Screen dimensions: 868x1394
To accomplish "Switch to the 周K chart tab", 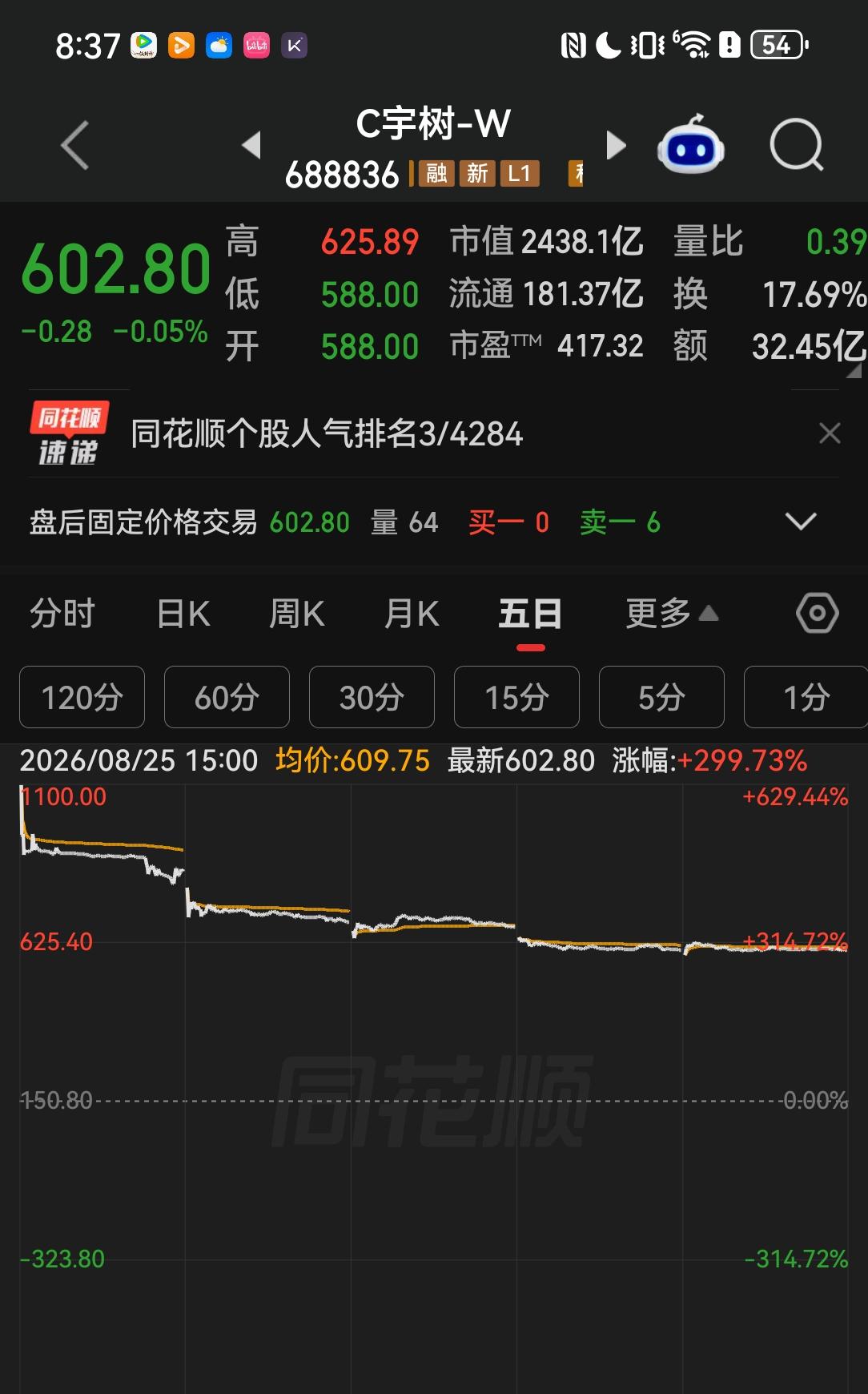I will pyautogui.click(x=297, y=614).
